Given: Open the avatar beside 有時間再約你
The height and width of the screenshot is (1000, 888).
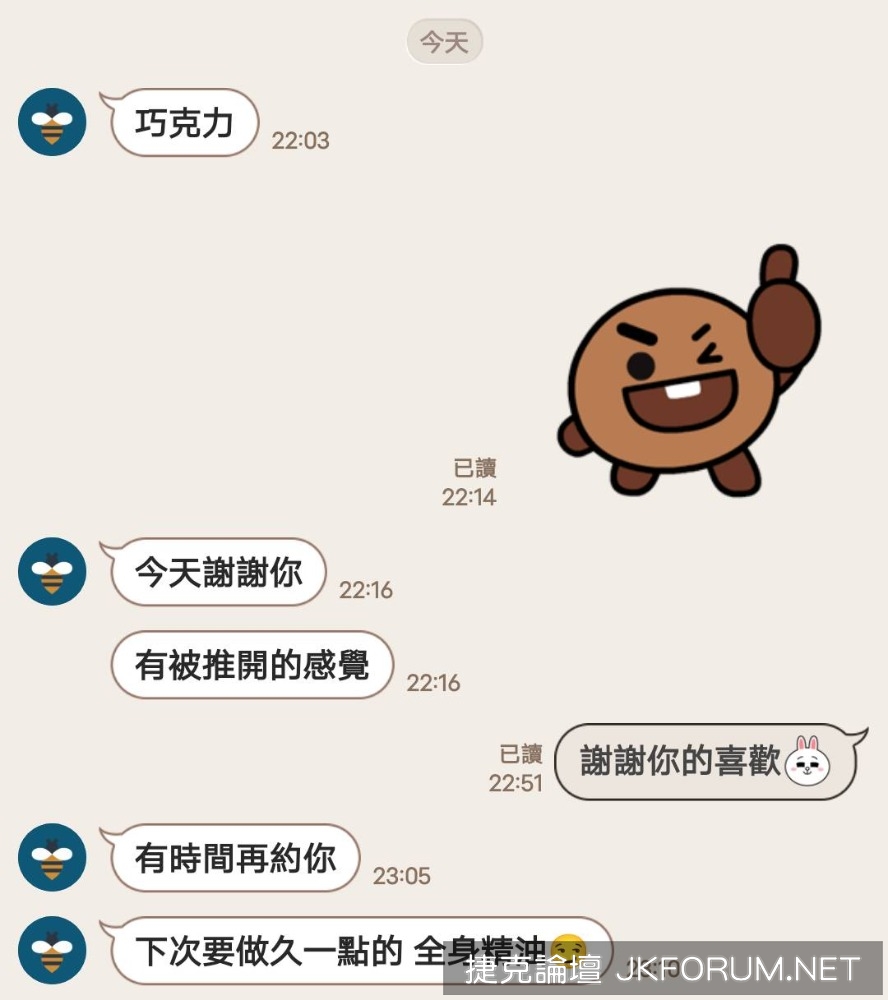Looking at the screenshot, I should 52,857.
